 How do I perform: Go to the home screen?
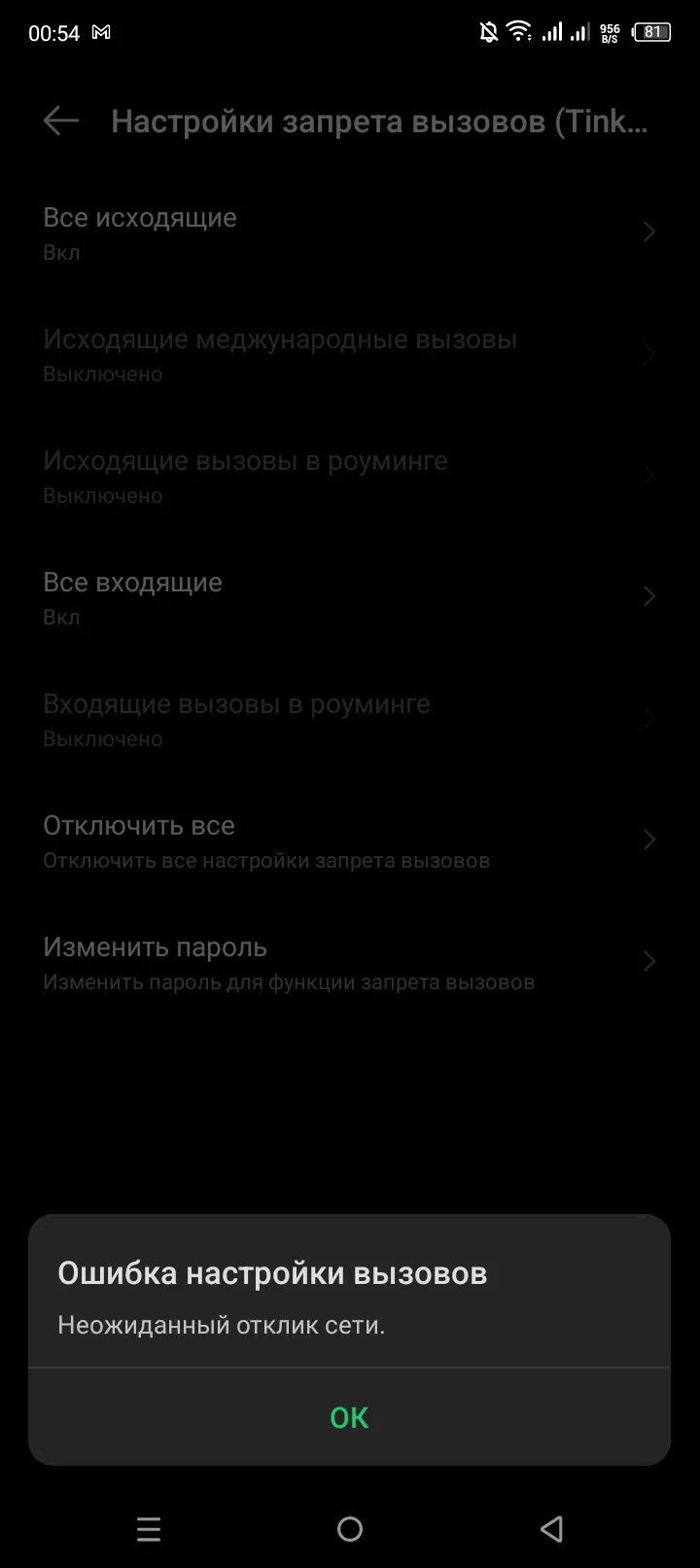coord(350,1529)
